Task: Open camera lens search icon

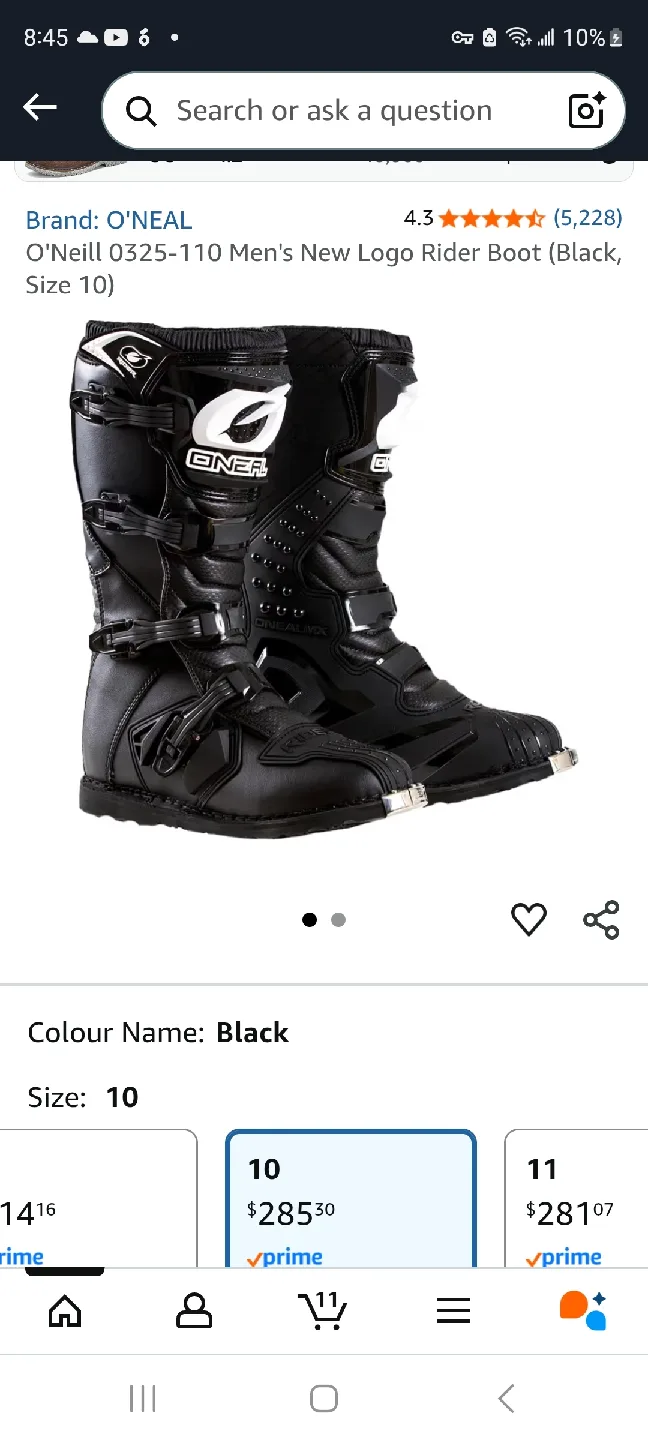Action: [x=587, y=110]
